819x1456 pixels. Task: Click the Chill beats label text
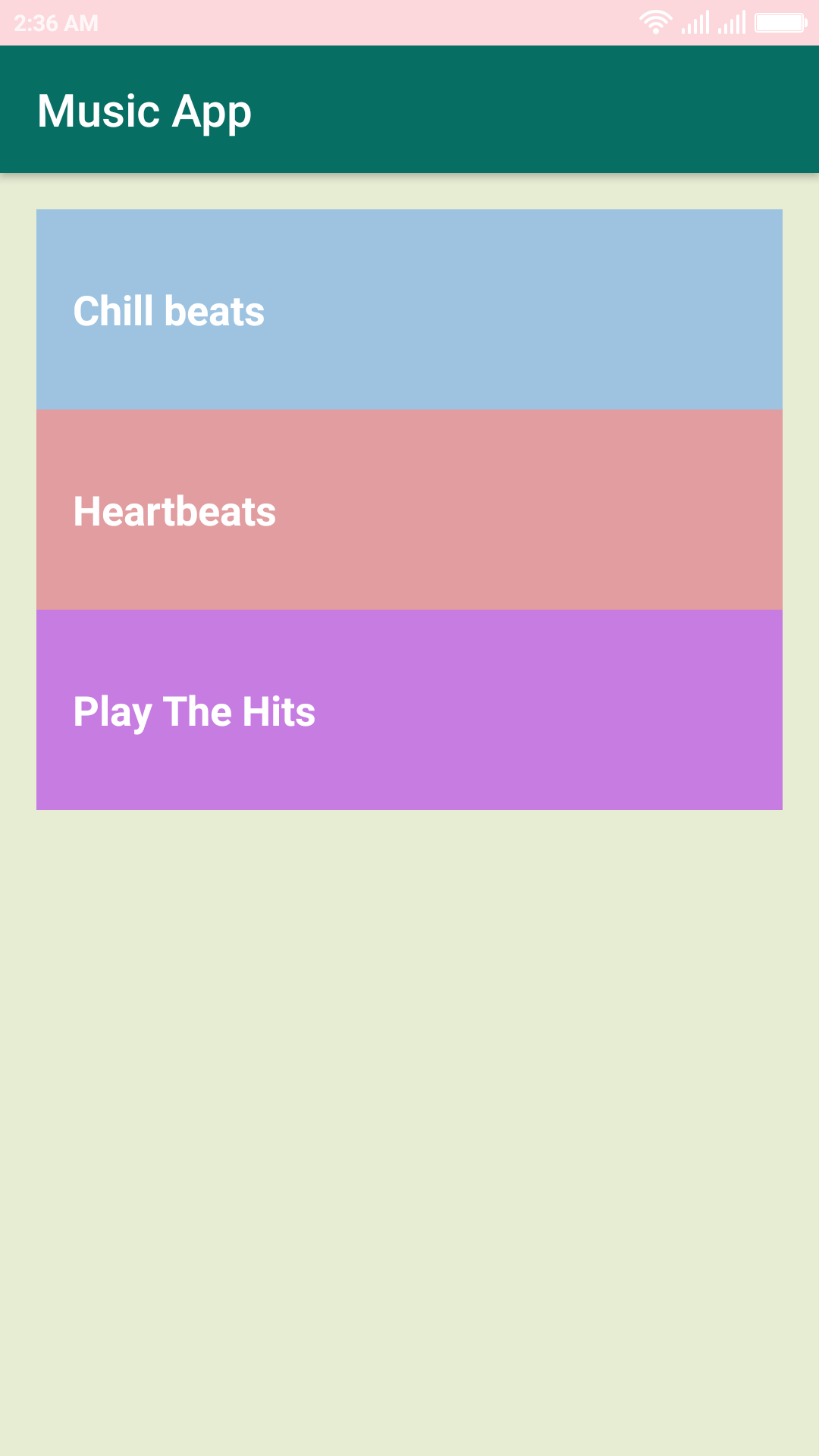[168, 309]
